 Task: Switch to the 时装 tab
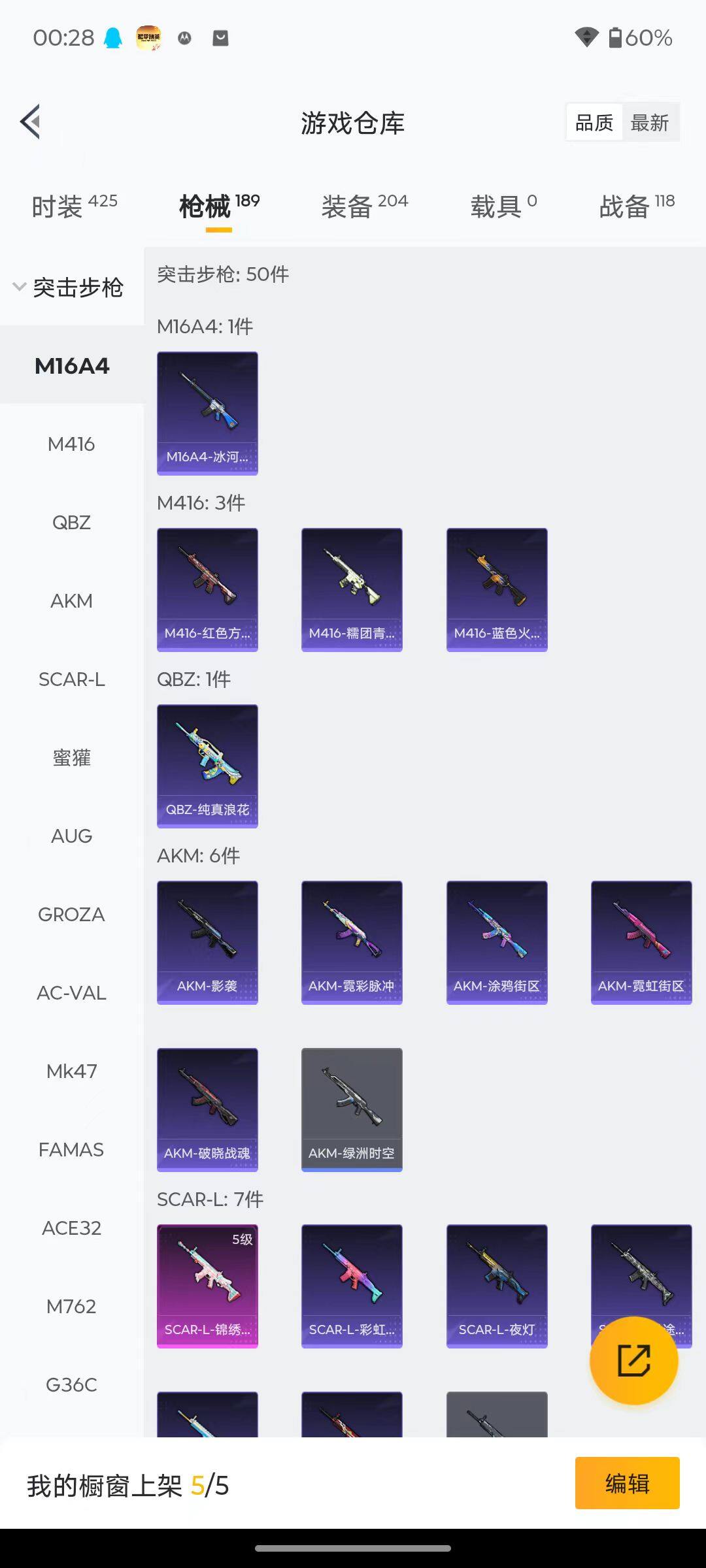coord(74,206)
